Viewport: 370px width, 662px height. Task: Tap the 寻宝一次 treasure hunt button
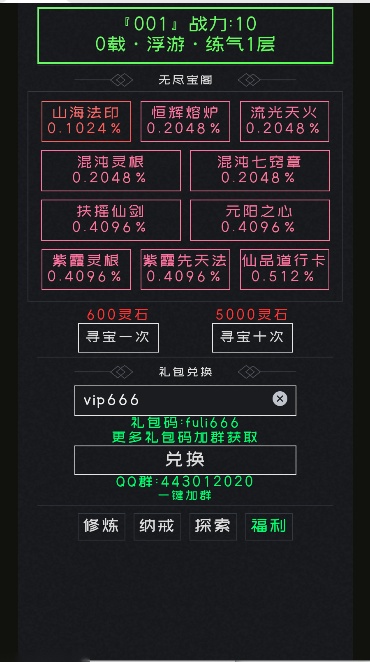click(118, 337)
